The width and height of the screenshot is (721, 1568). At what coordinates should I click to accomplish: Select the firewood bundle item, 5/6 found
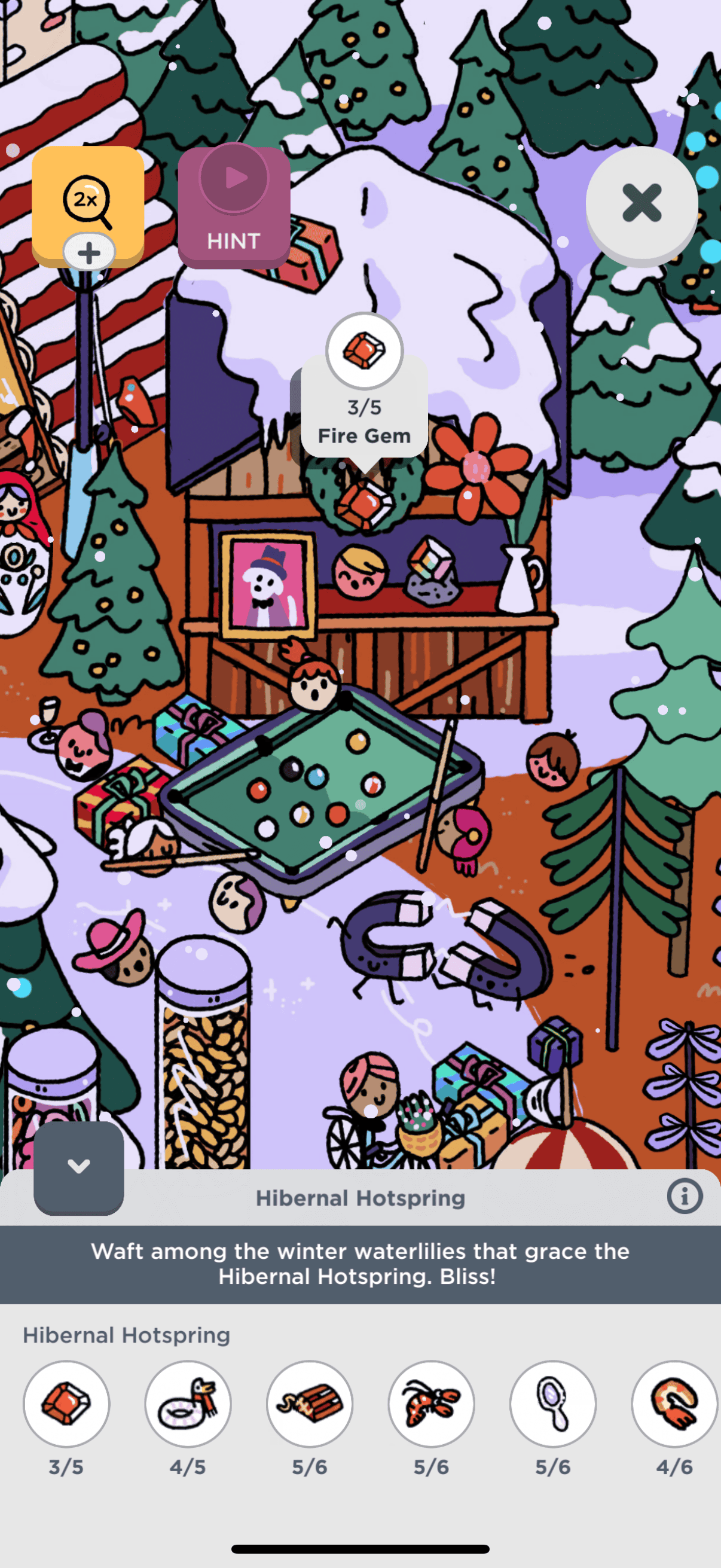click(310, 1404)
